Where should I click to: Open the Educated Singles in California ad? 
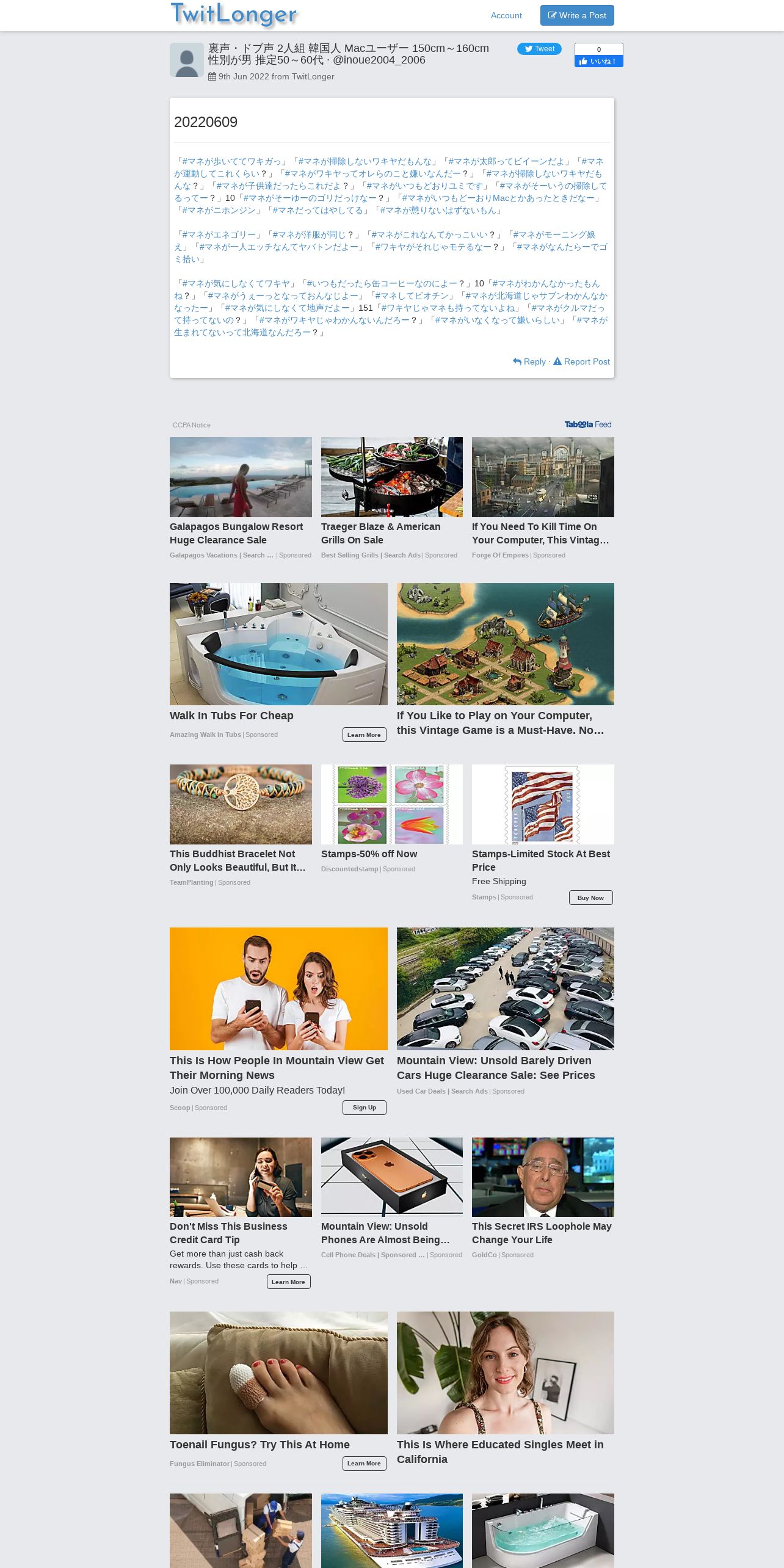click(506, 1388)
